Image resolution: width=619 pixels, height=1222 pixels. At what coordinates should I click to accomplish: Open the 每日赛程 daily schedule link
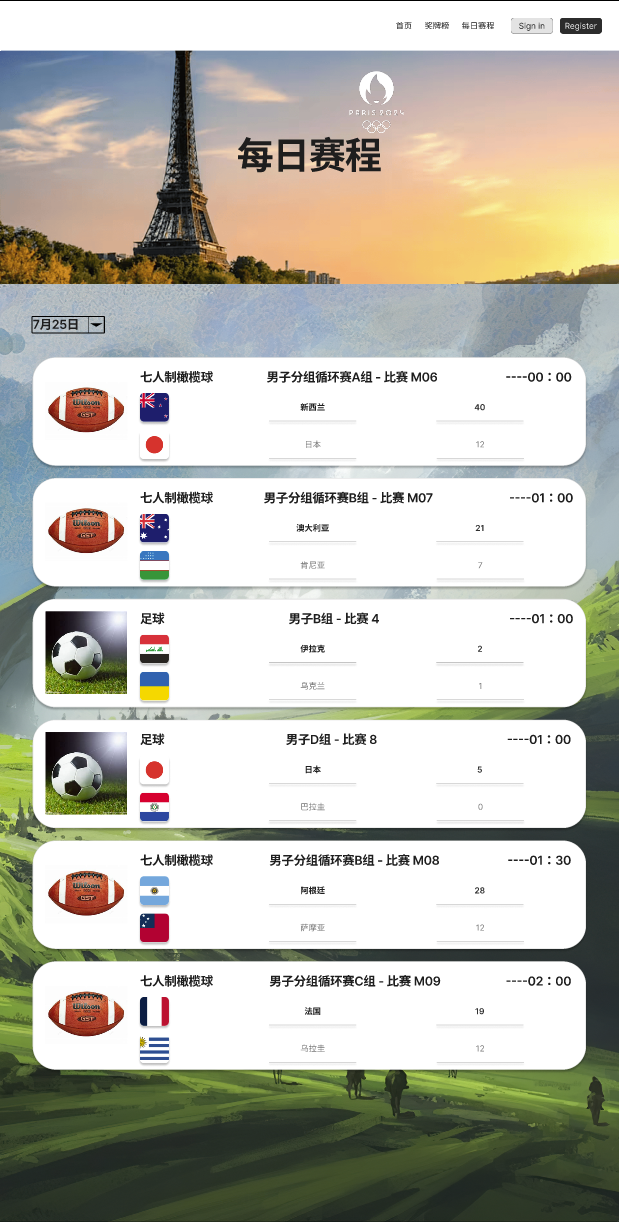(478, 26)
